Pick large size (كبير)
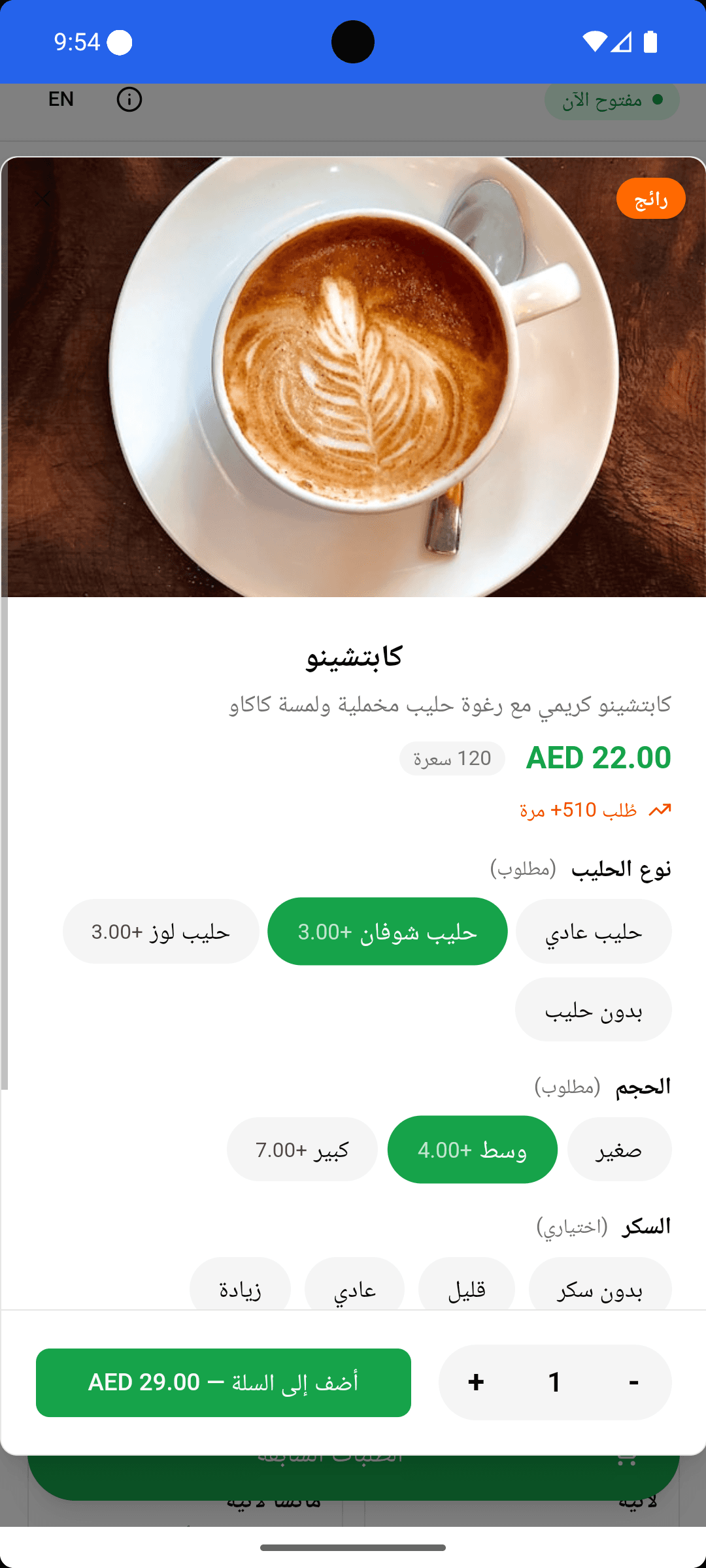706x1568 pixels. pos(302,1149)
